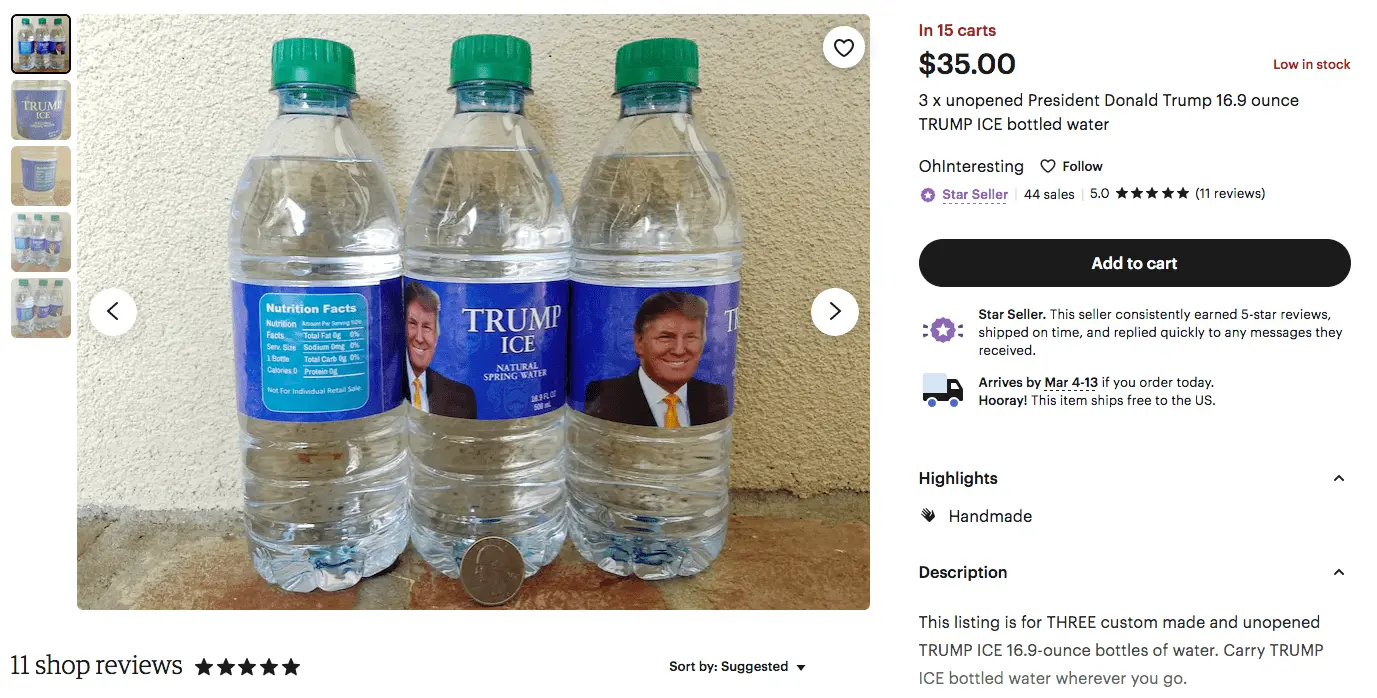The width and height of the screenshot is (1377, 698).
Task: Select the TRUMP ICE label close-up thumbnail
Action: pos(41,110)
